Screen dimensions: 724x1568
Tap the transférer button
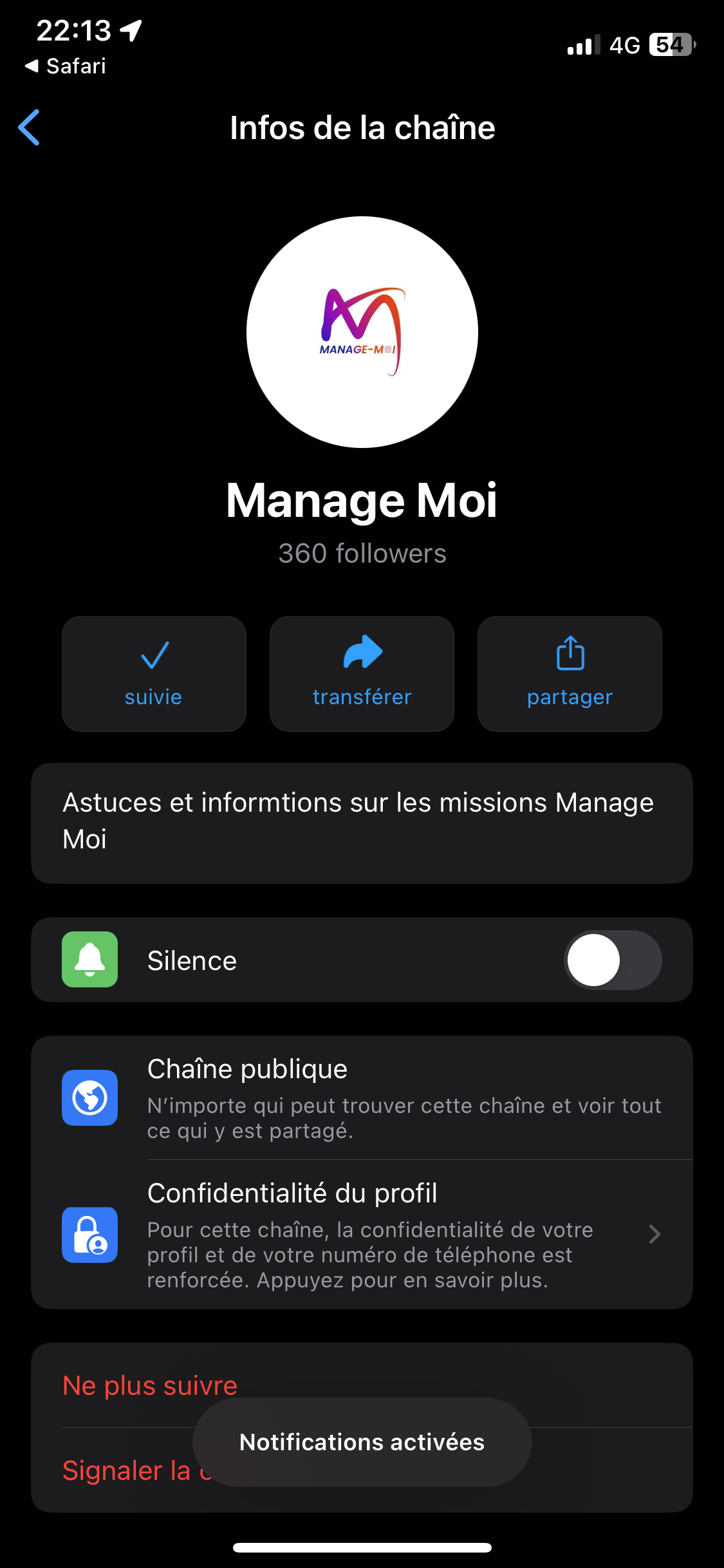(362, 673)
